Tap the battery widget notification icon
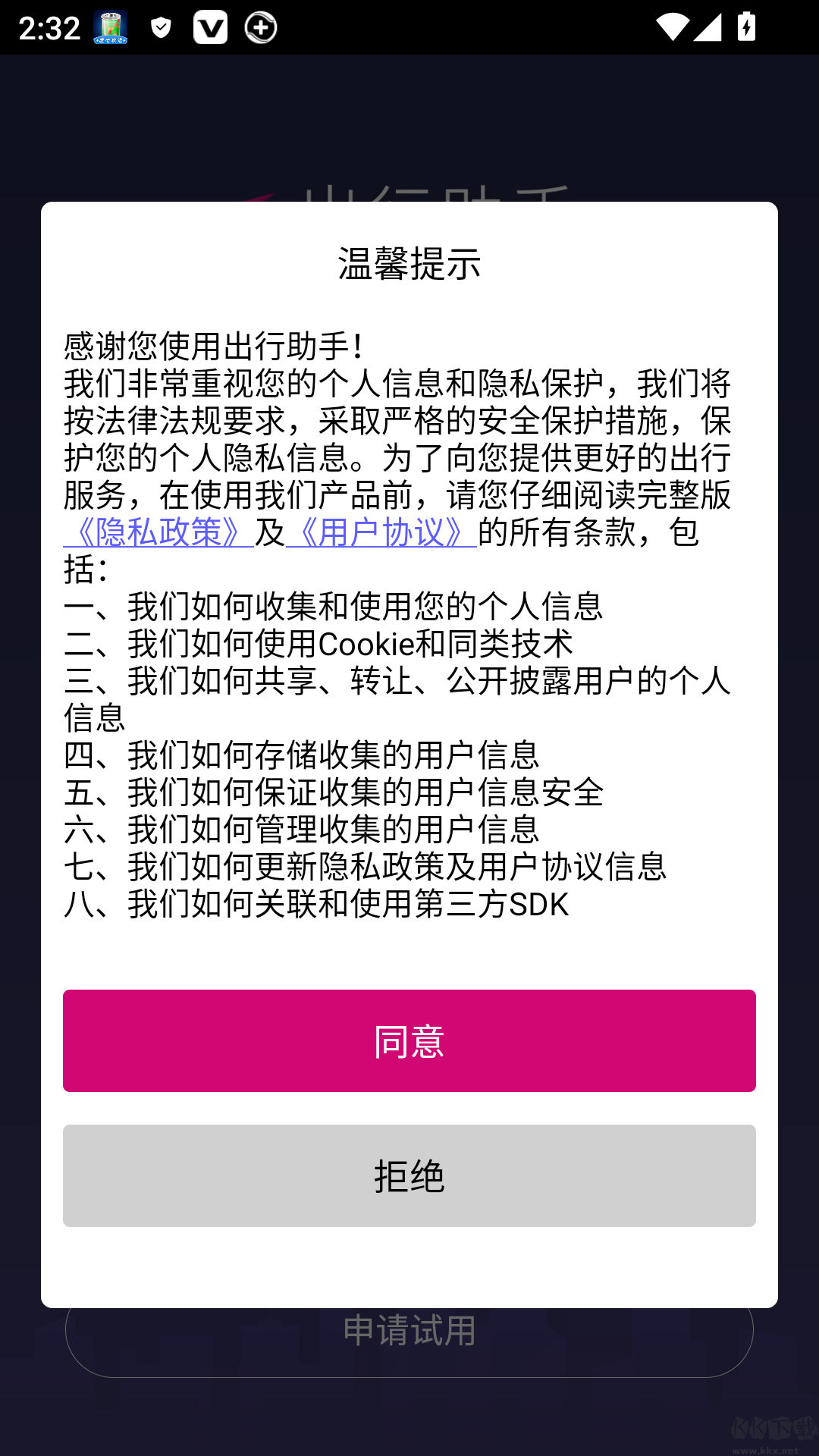Screen dimensions: 819x1456 pyautogui.click(x=108, y=27)
